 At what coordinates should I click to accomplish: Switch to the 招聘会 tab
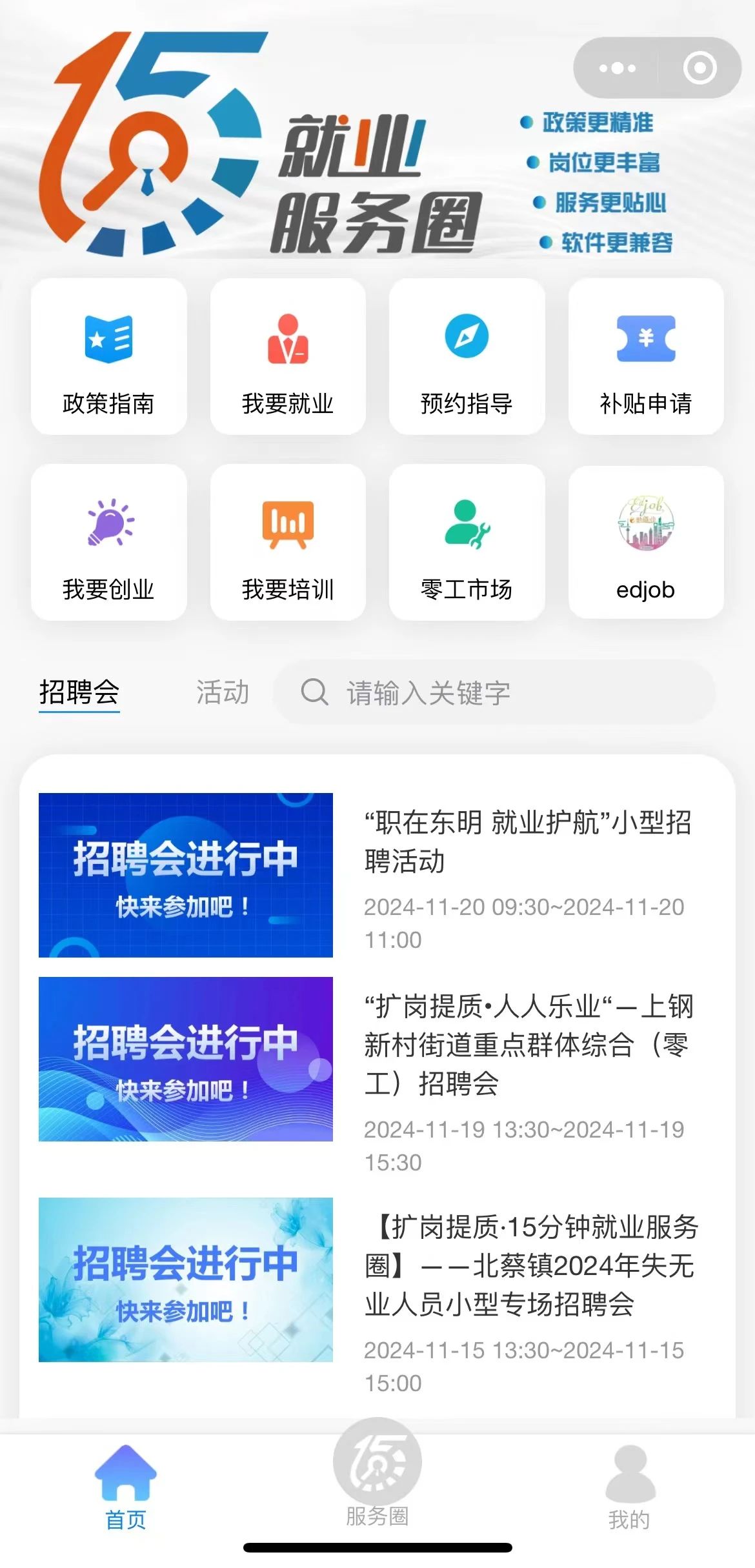[79, 692]
